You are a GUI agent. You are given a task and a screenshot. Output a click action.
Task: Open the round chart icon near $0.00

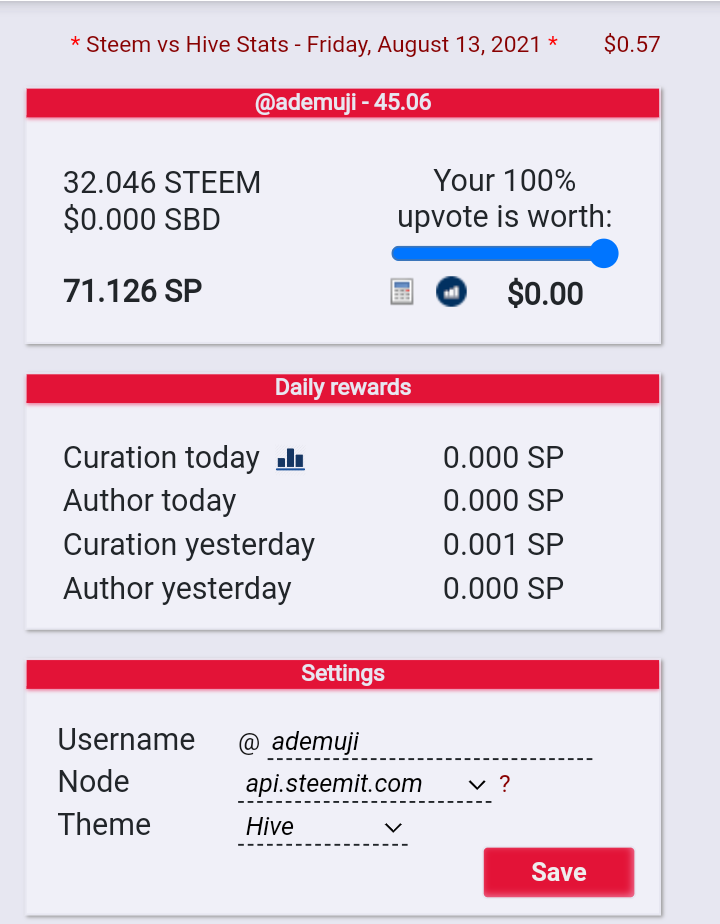click(451, 292)
